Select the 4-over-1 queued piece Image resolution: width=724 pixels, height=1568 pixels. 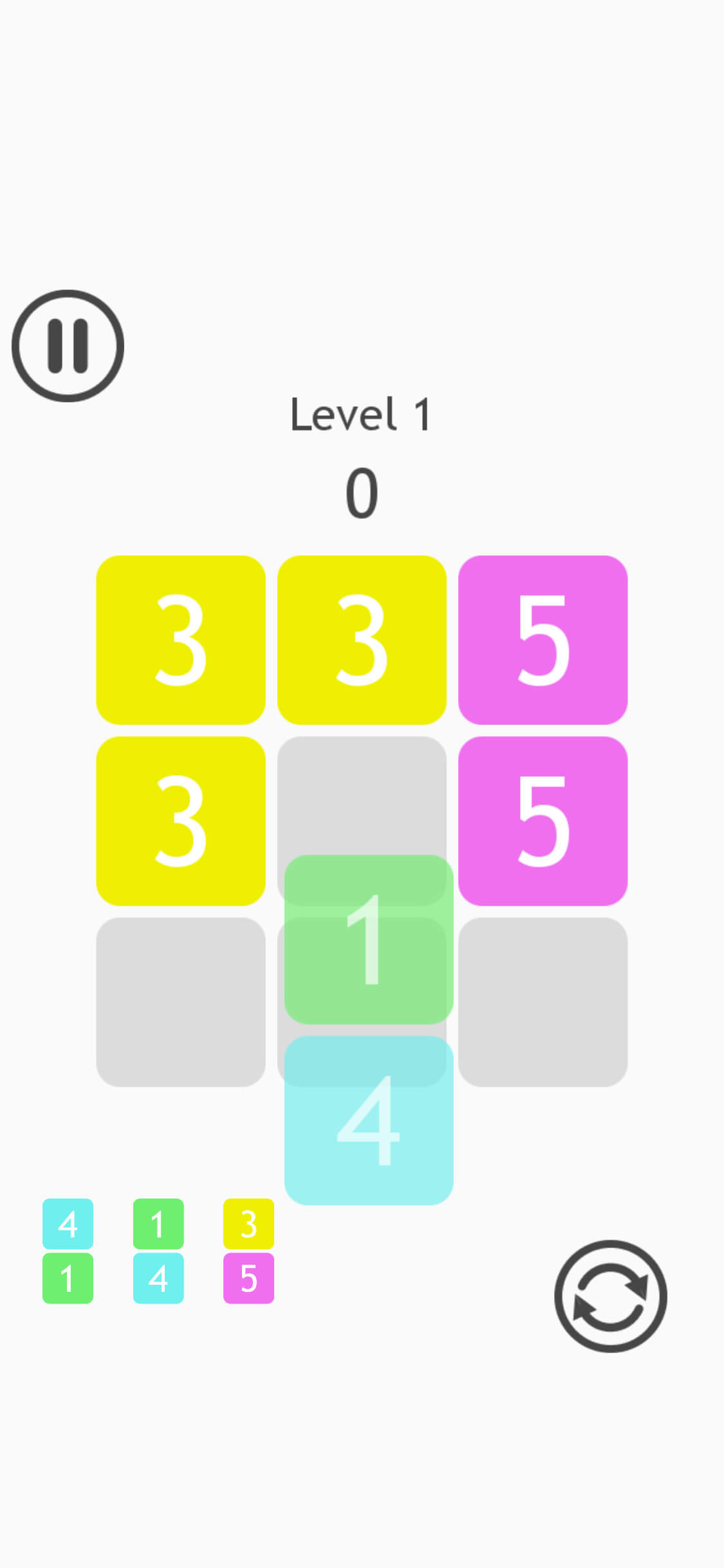click(x=68, y=1251)
